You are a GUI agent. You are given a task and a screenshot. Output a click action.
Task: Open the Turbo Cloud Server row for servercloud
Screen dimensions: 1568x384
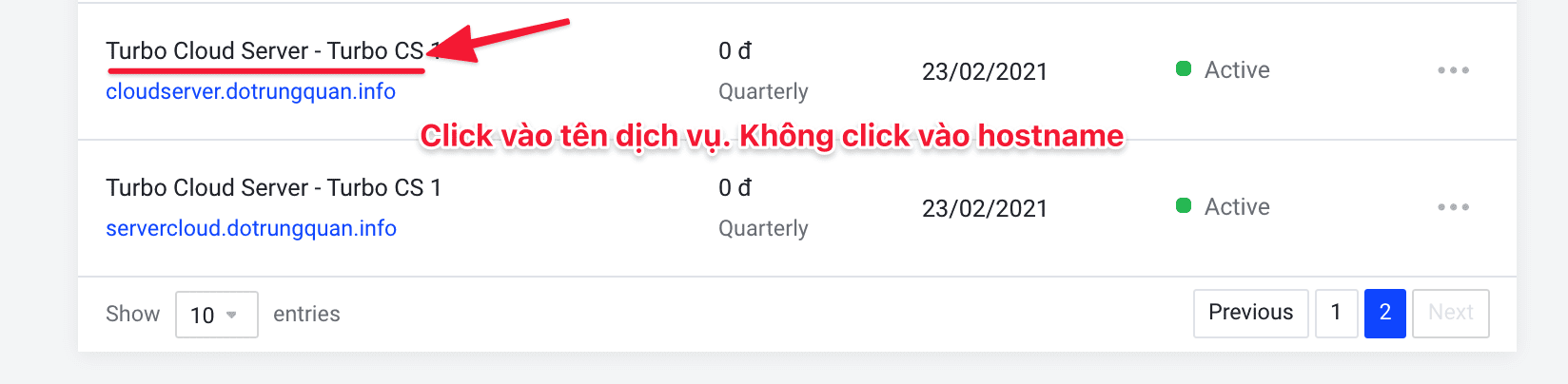(273, 187)
